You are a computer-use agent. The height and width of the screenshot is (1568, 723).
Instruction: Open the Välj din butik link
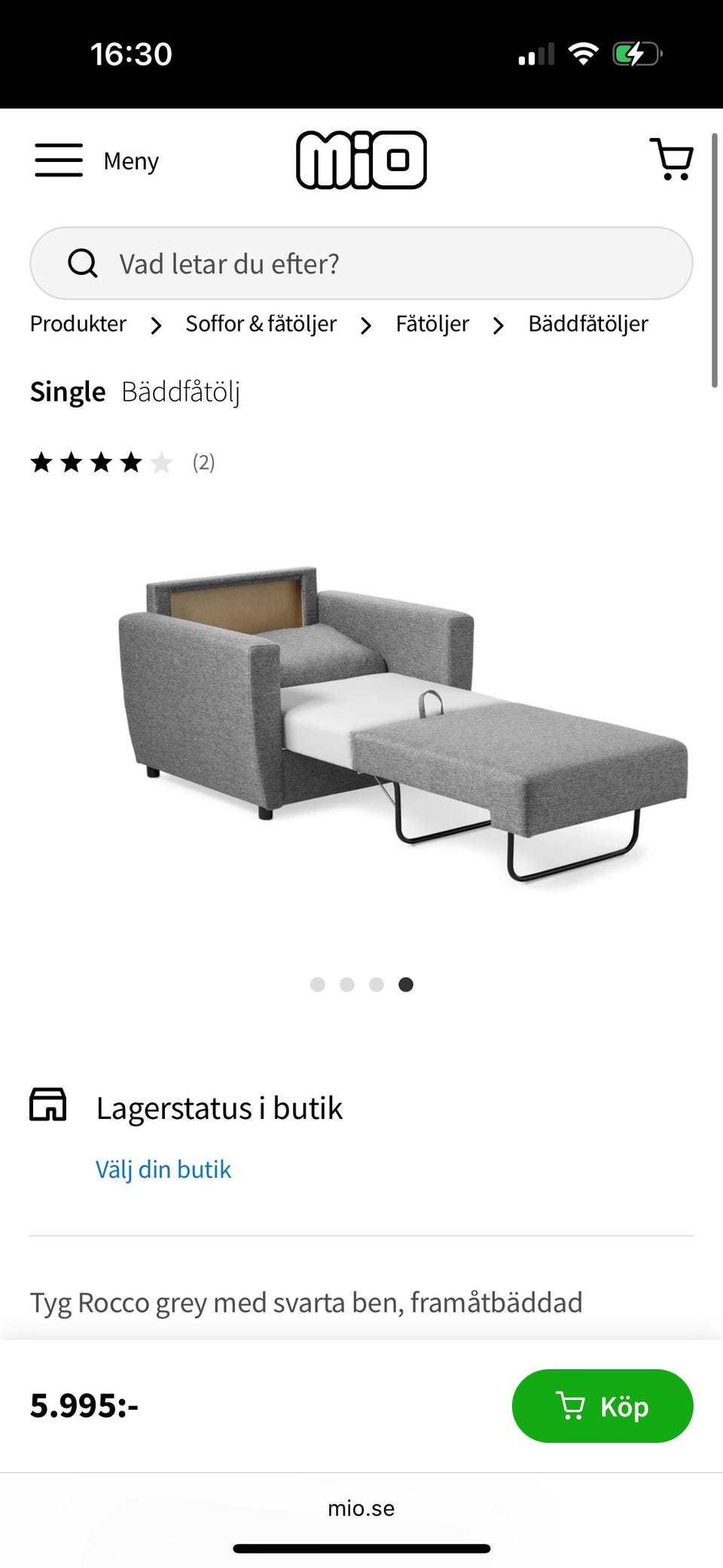point(163,1169)
